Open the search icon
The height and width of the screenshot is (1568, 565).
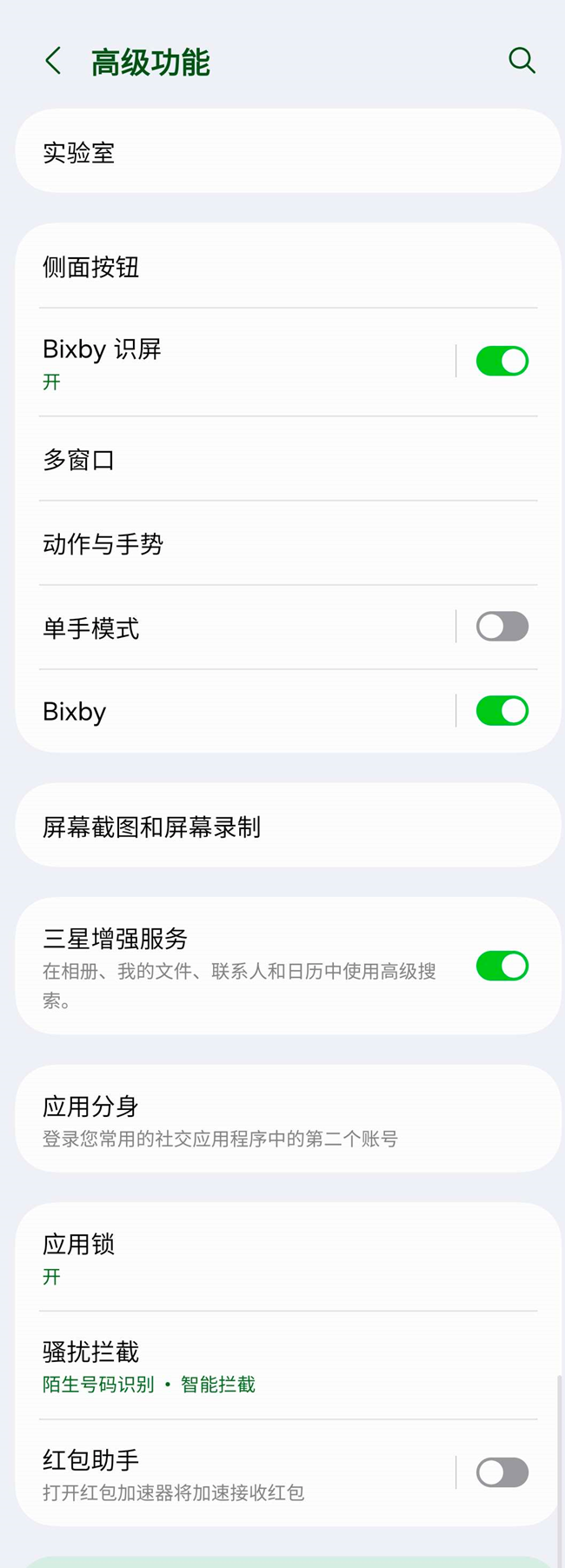pyautogui.click(x=522, y=61)
